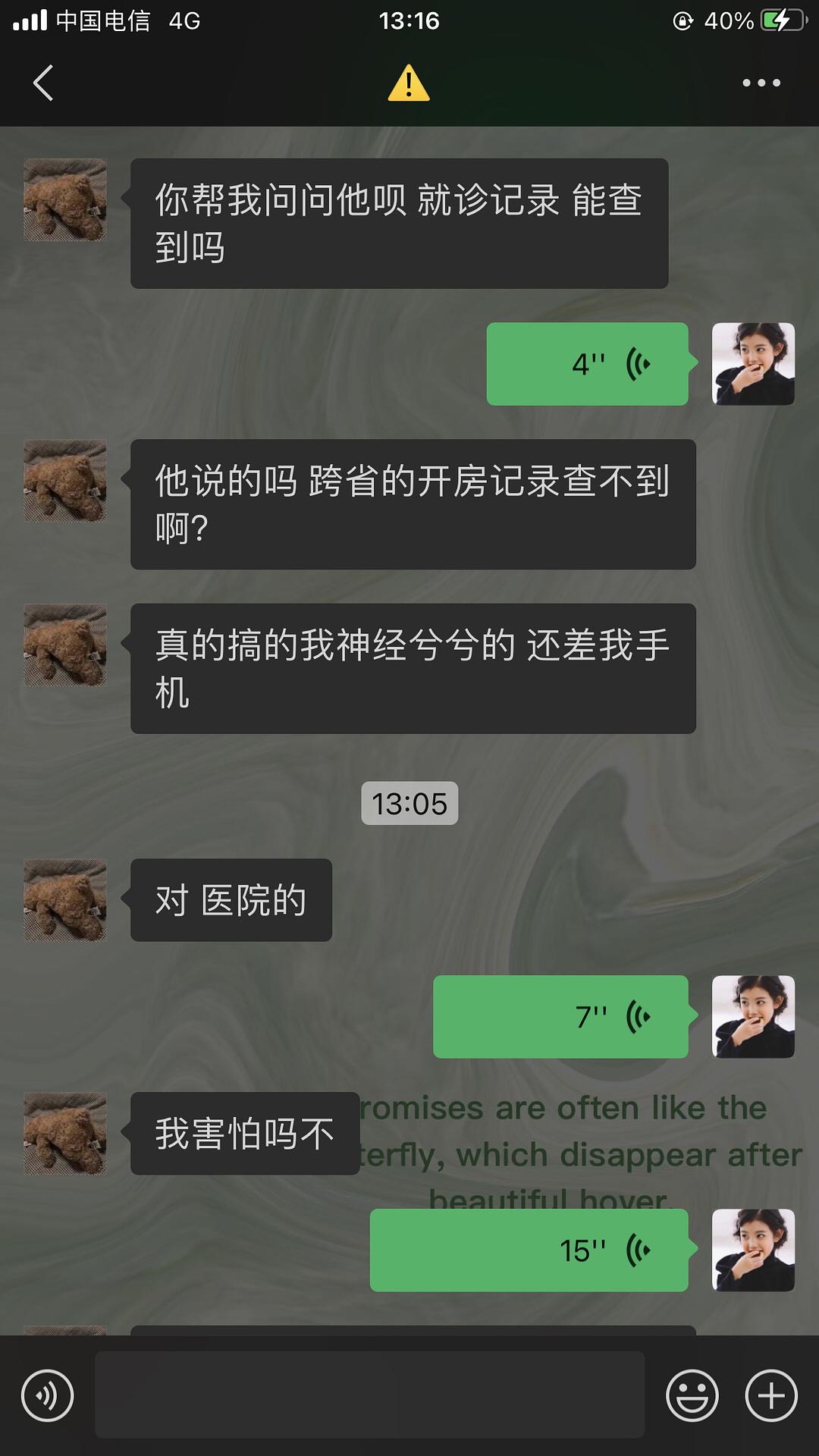This screenshot has height=1456, width=819.
Task: Play the 7-second voice message
Action: (561, 1017)
